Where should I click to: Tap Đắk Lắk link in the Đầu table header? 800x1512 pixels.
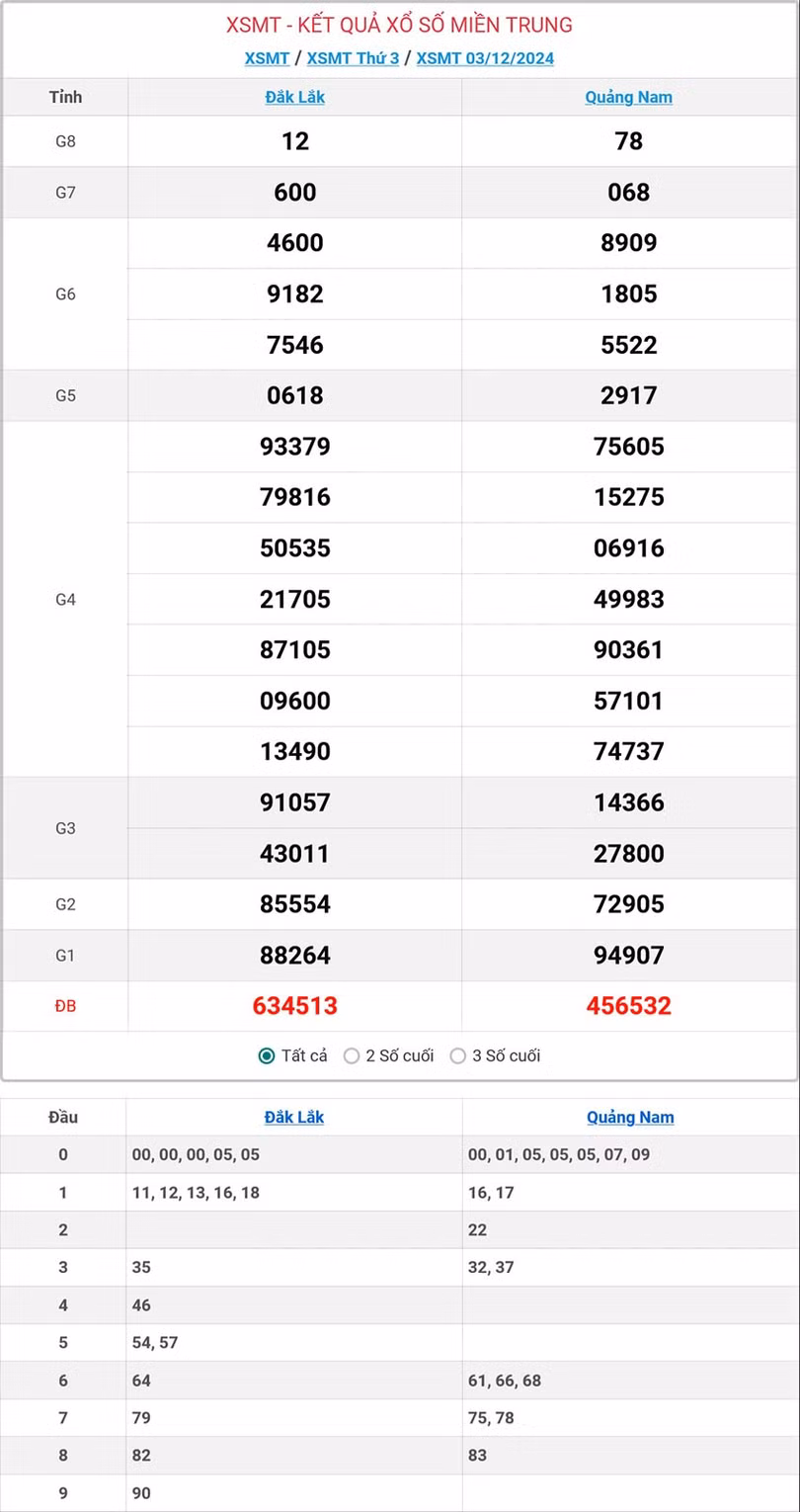(x=293, y=1117)
